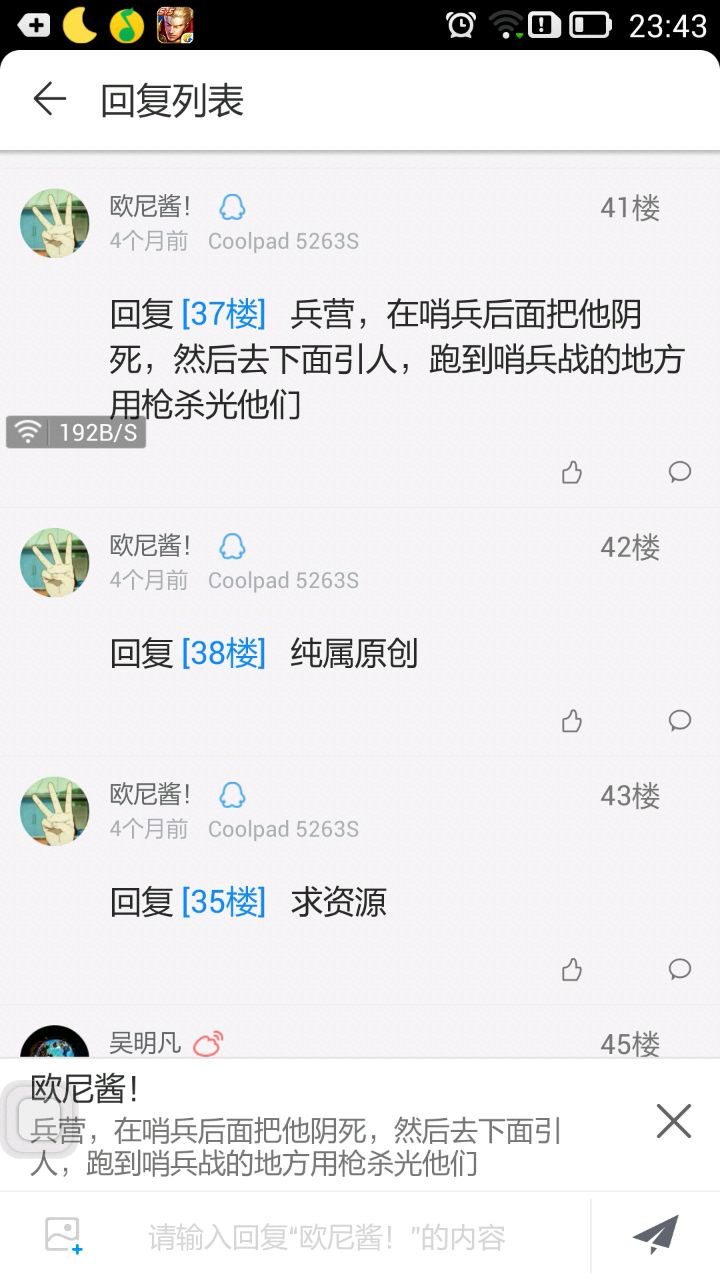
Task: Comment on the 42楼 reply
Action: click(680, 721)
